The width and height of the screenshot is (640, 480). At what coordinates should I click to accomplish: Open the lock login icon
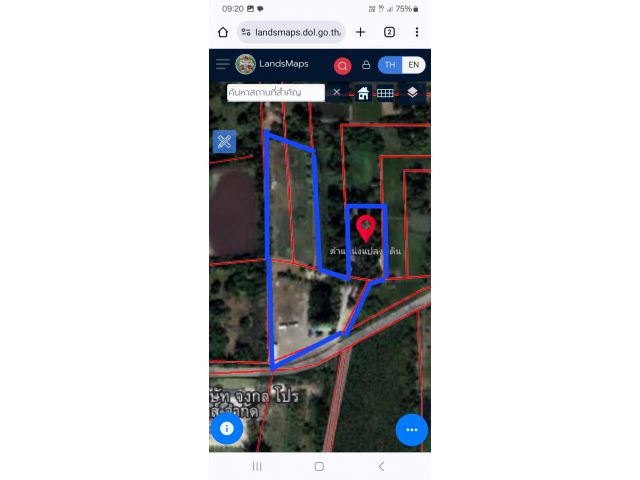click(x=366, y=65)
